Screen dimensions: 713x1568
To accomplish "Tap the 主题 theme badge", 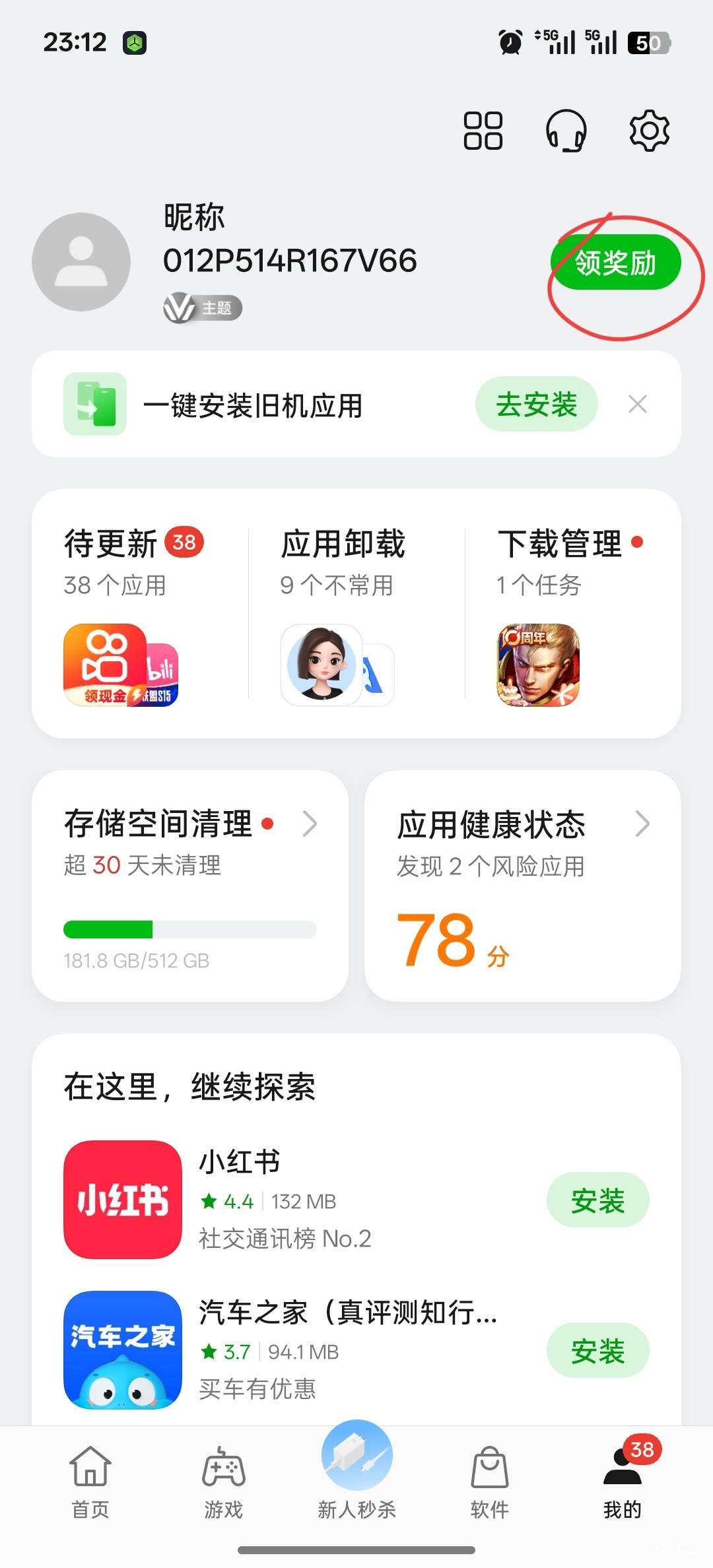I will [x=203, y=308].
